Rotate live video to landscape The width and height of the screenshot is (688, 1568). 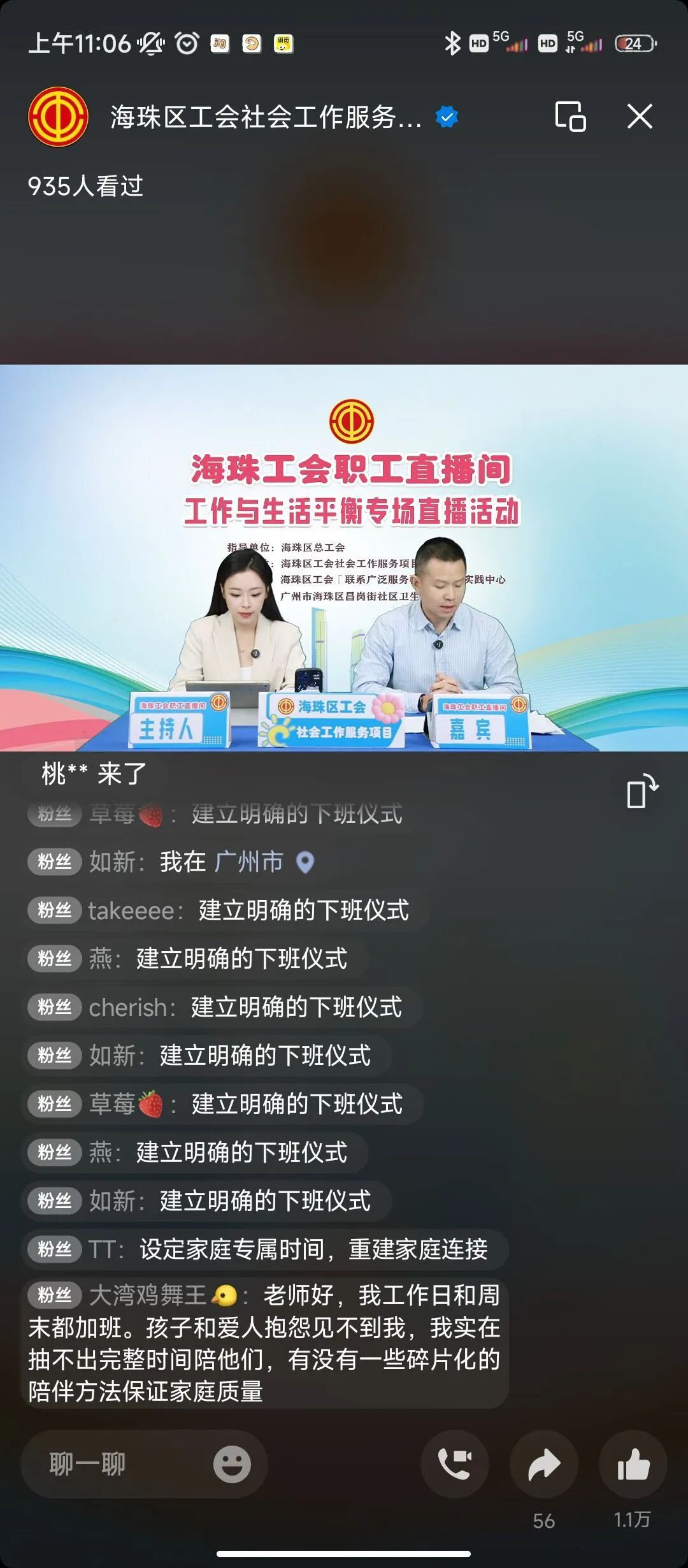pos(641,791)
